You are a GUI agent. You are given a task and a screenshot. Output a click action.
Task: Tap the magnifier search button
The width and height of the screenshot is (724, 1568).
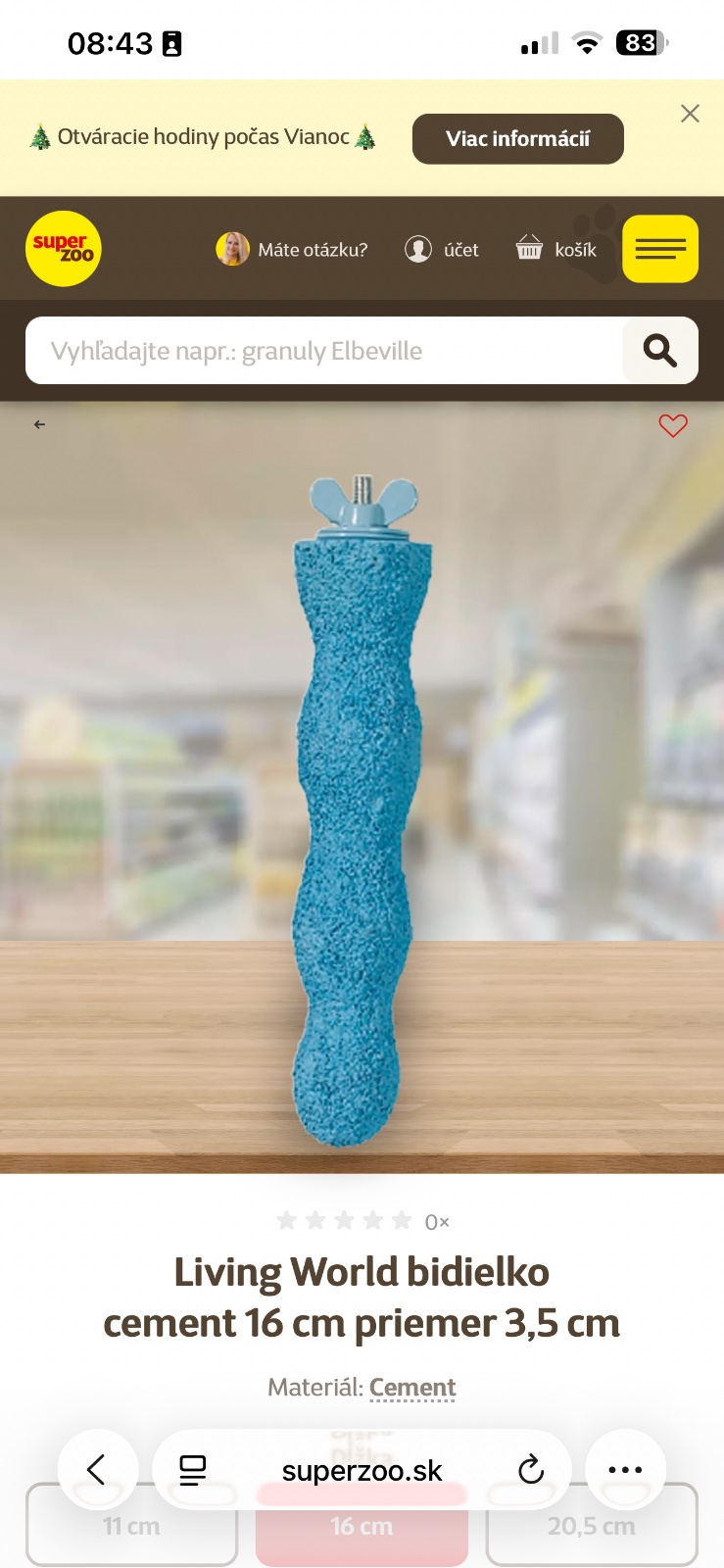[x=659, y=351]
